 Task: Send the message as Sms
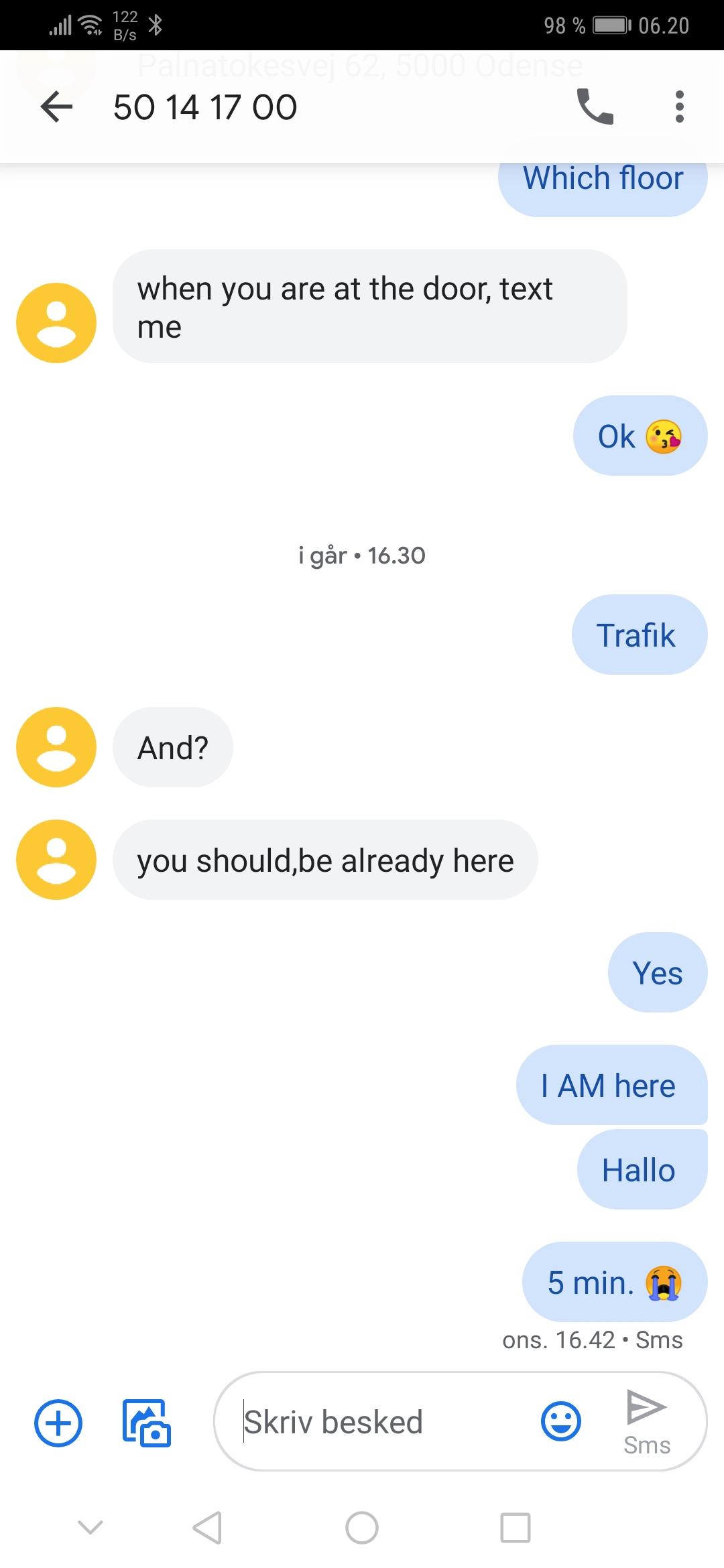646,1421
